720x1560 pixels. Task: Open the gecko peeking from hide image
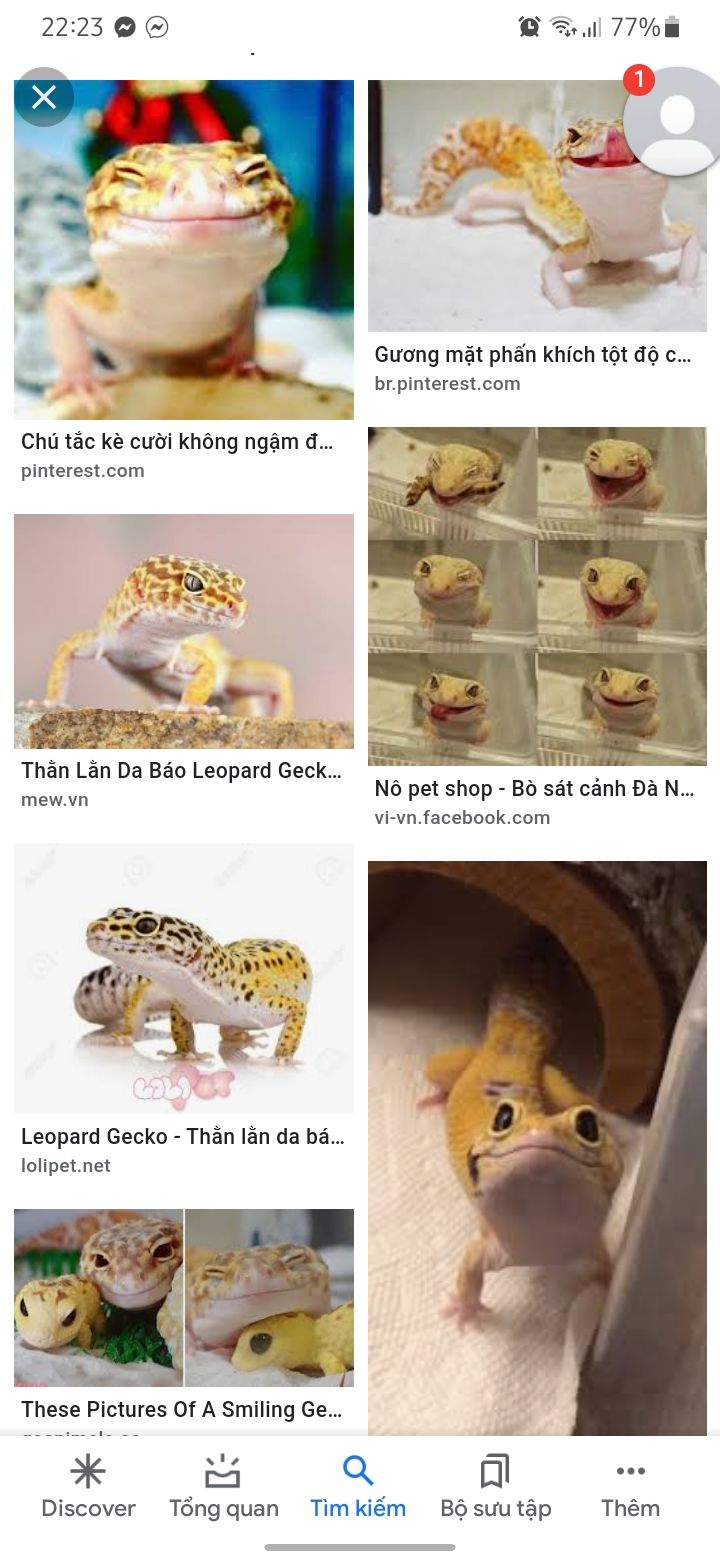click(x=537, y=1148)
